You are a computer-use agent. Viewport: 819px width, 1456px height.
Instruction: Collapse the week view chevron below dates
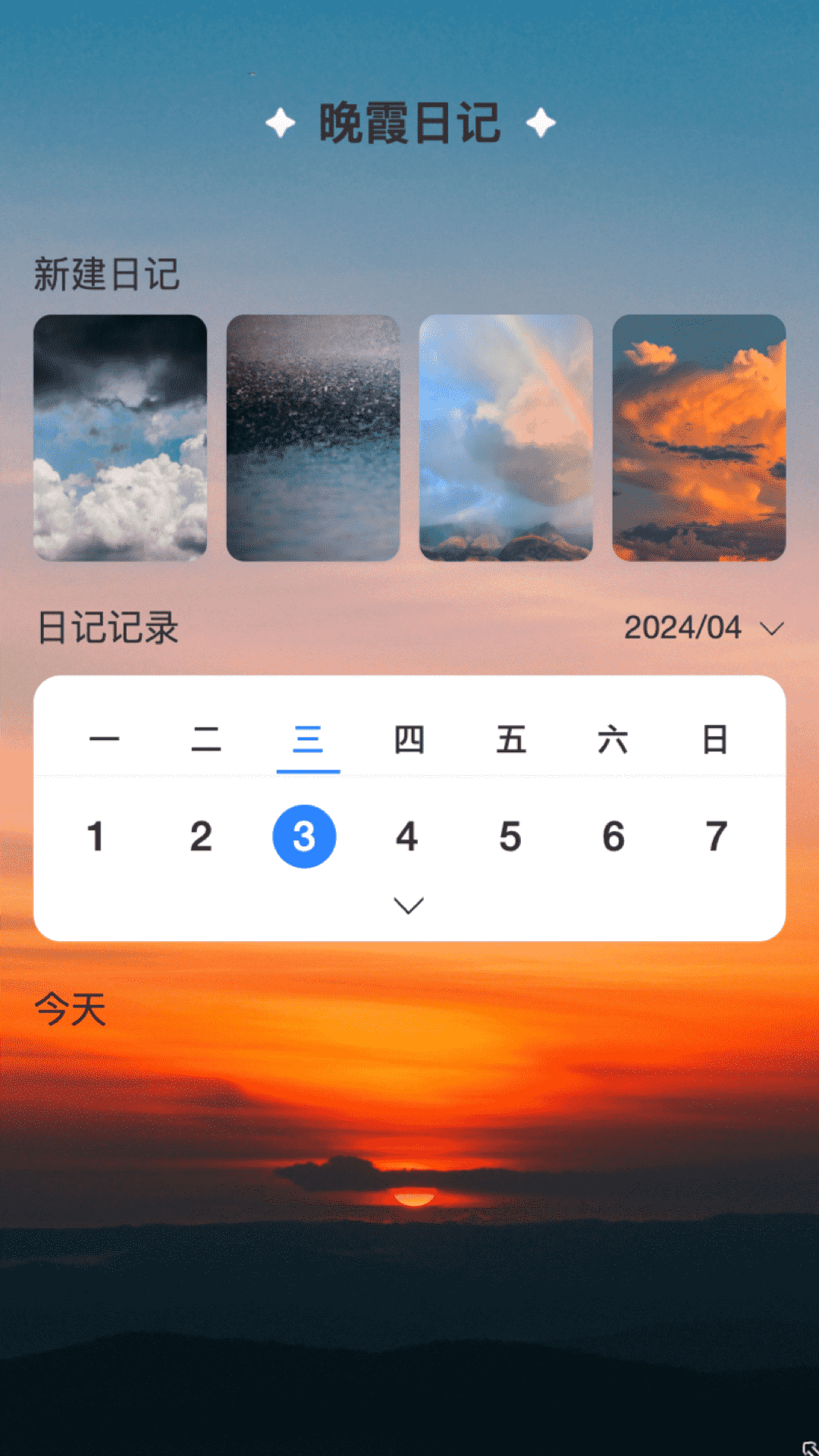coord(408,905)
